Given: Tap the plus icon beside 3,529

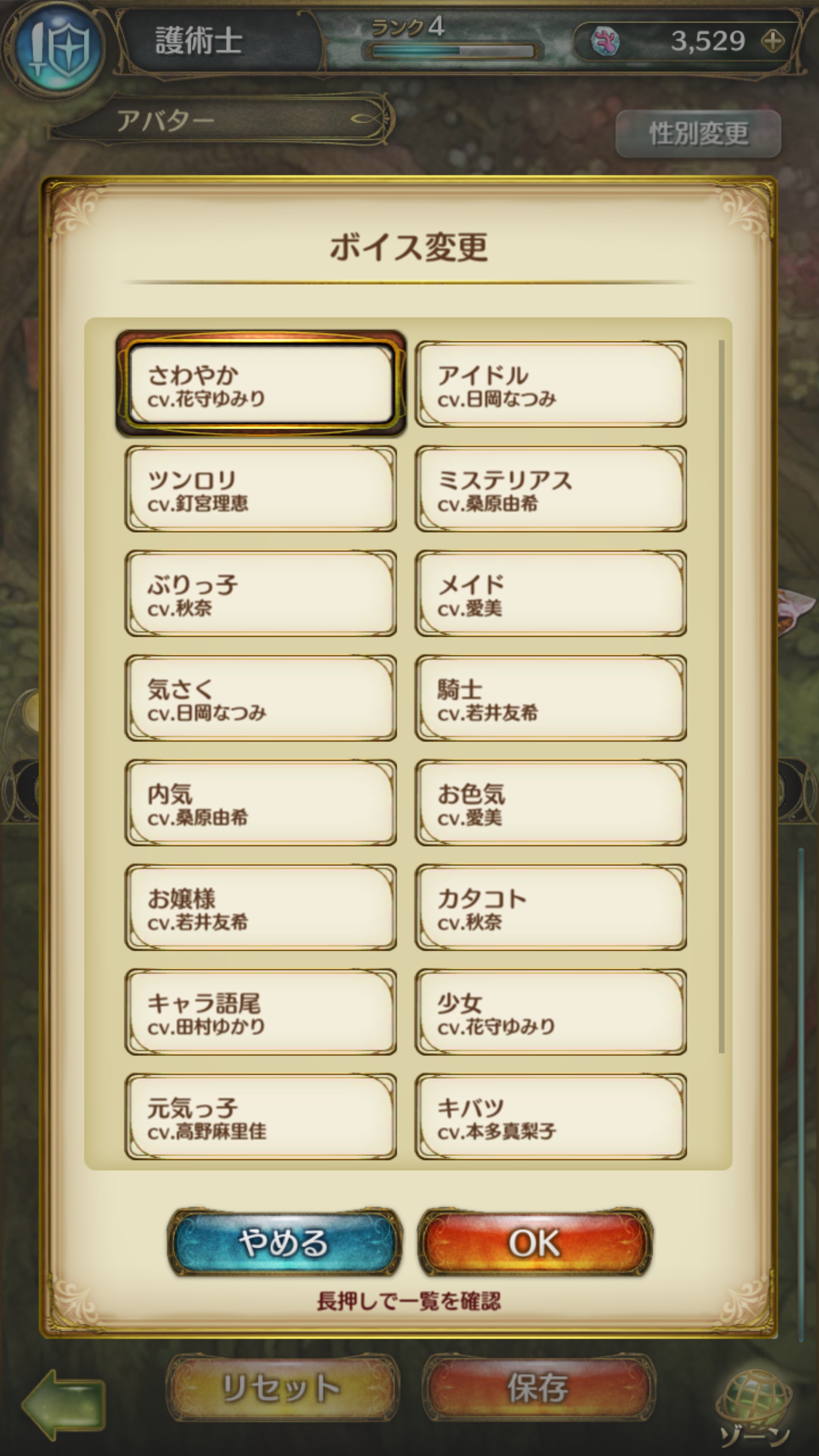Looking at the screenshot, I should pyautogui.click(x=773, y=41).
